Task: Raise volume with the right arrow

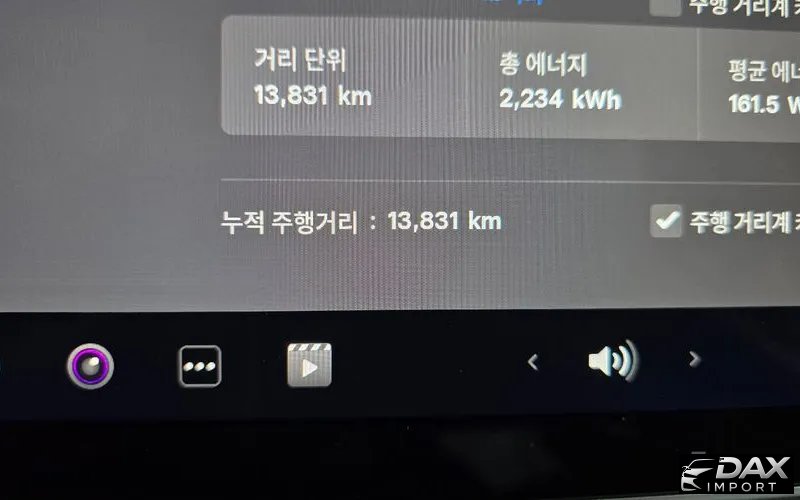Action: coord(695,359)
